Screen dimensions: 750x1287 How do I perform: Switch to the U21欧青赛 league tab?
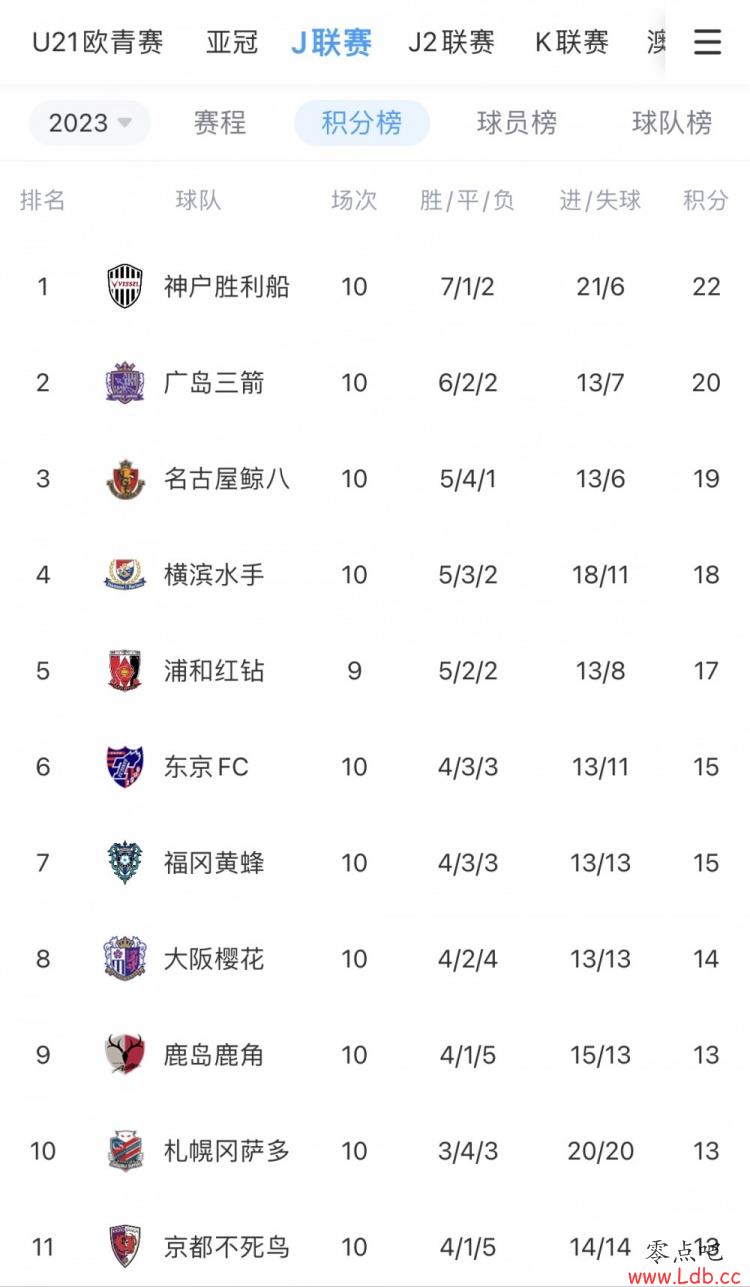[x=97, y=42]
